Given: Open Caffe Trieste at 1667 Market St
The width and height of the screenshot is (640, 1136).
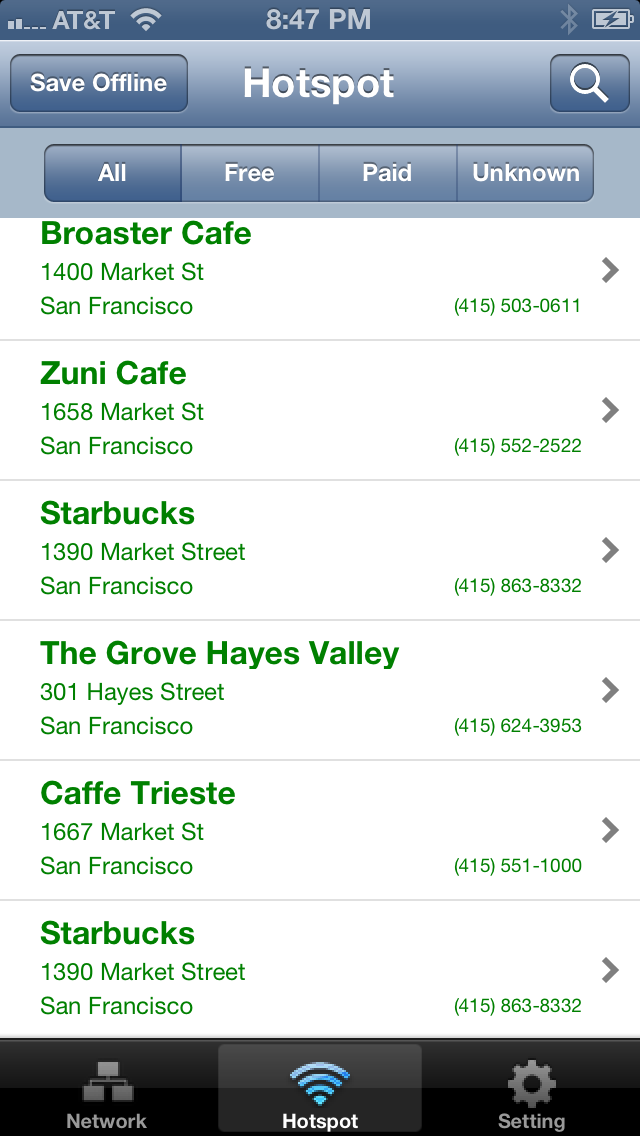Looking at the screenshot, I should 320,830.
